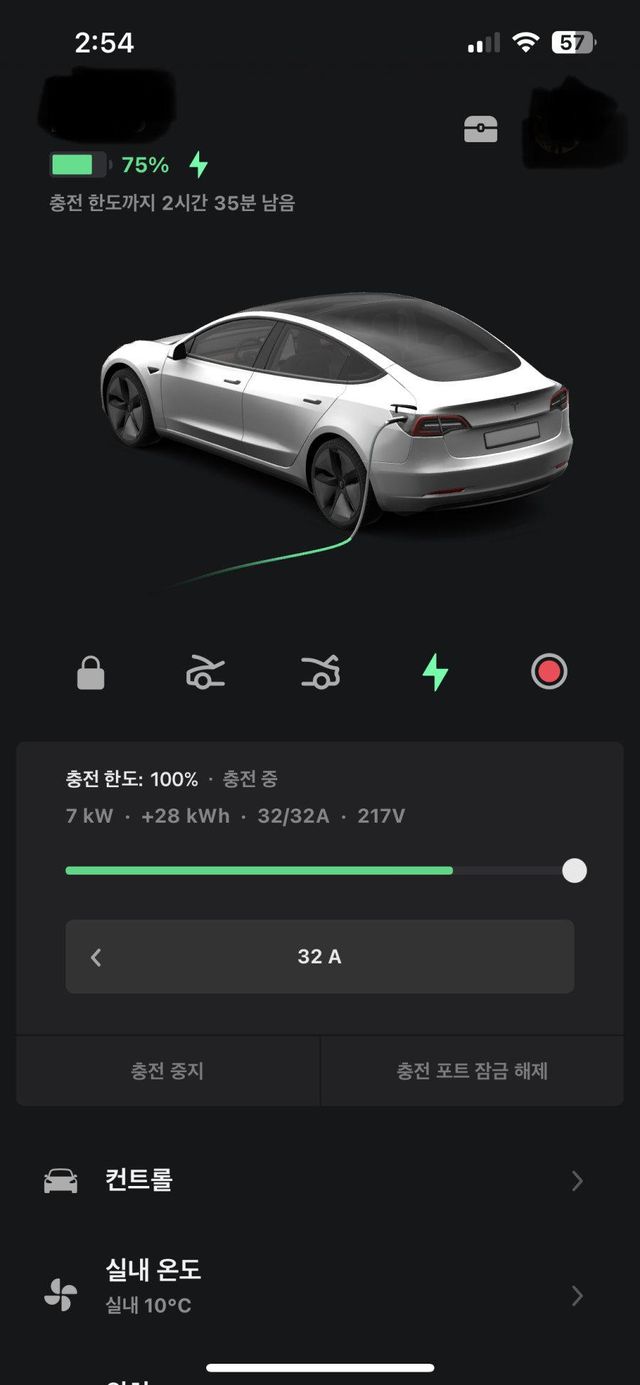Screen dimensions: 640x1385
Task: Adjust the charge limit slider handle
Action: (x=574, y=871)
